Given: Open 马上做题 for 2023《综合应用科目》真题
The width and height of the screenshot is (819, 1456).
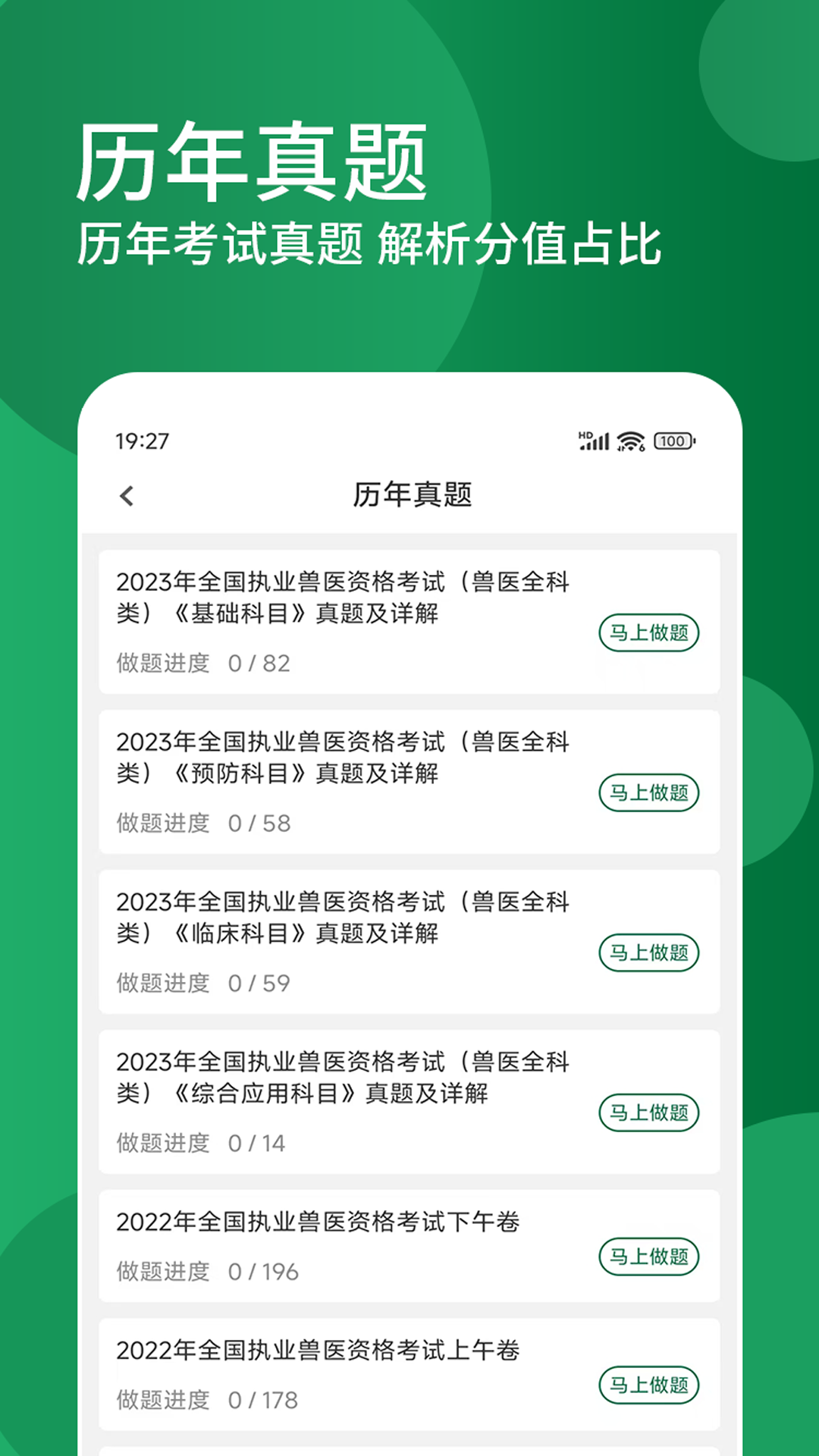Looking at the screenshot, I should point(649,1113).
